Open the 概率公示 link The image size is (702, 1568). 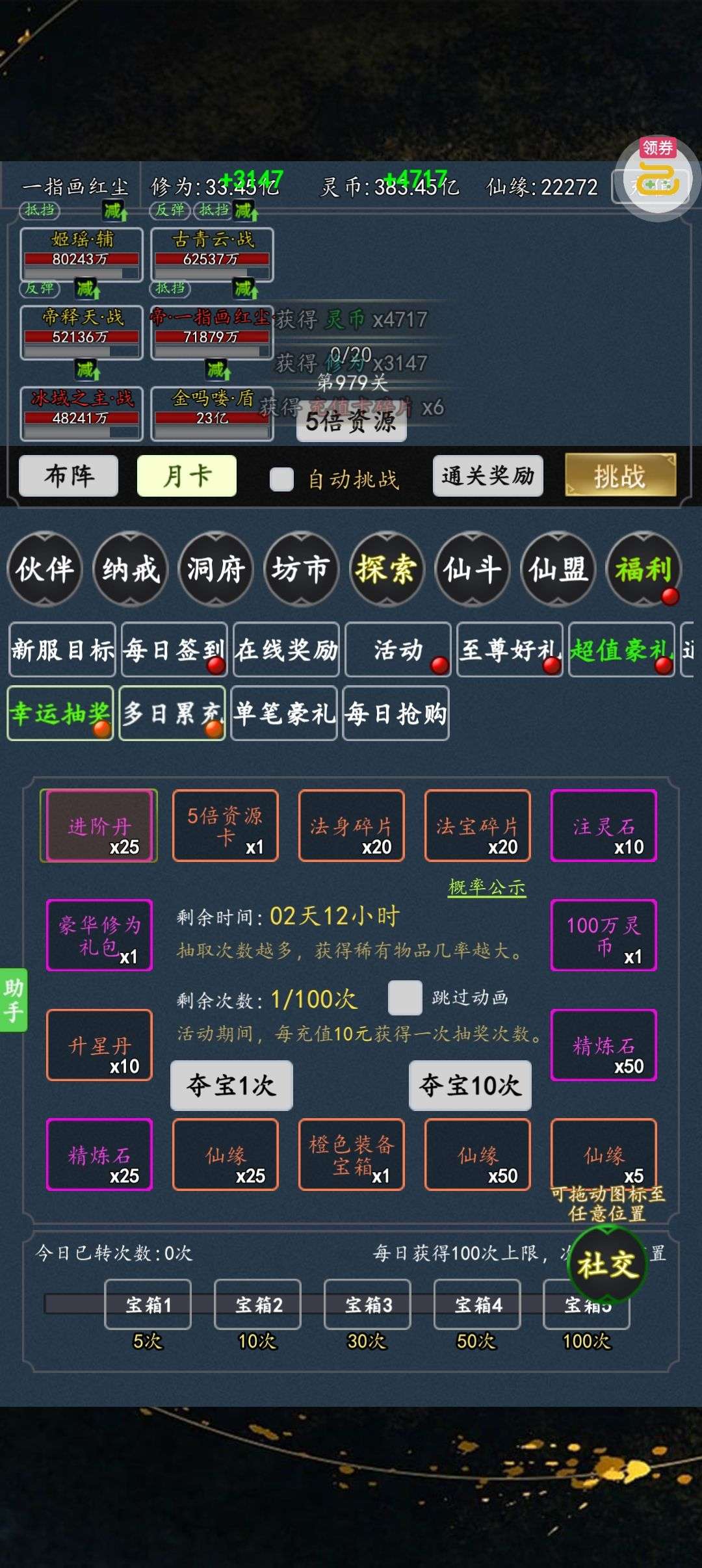486,887
